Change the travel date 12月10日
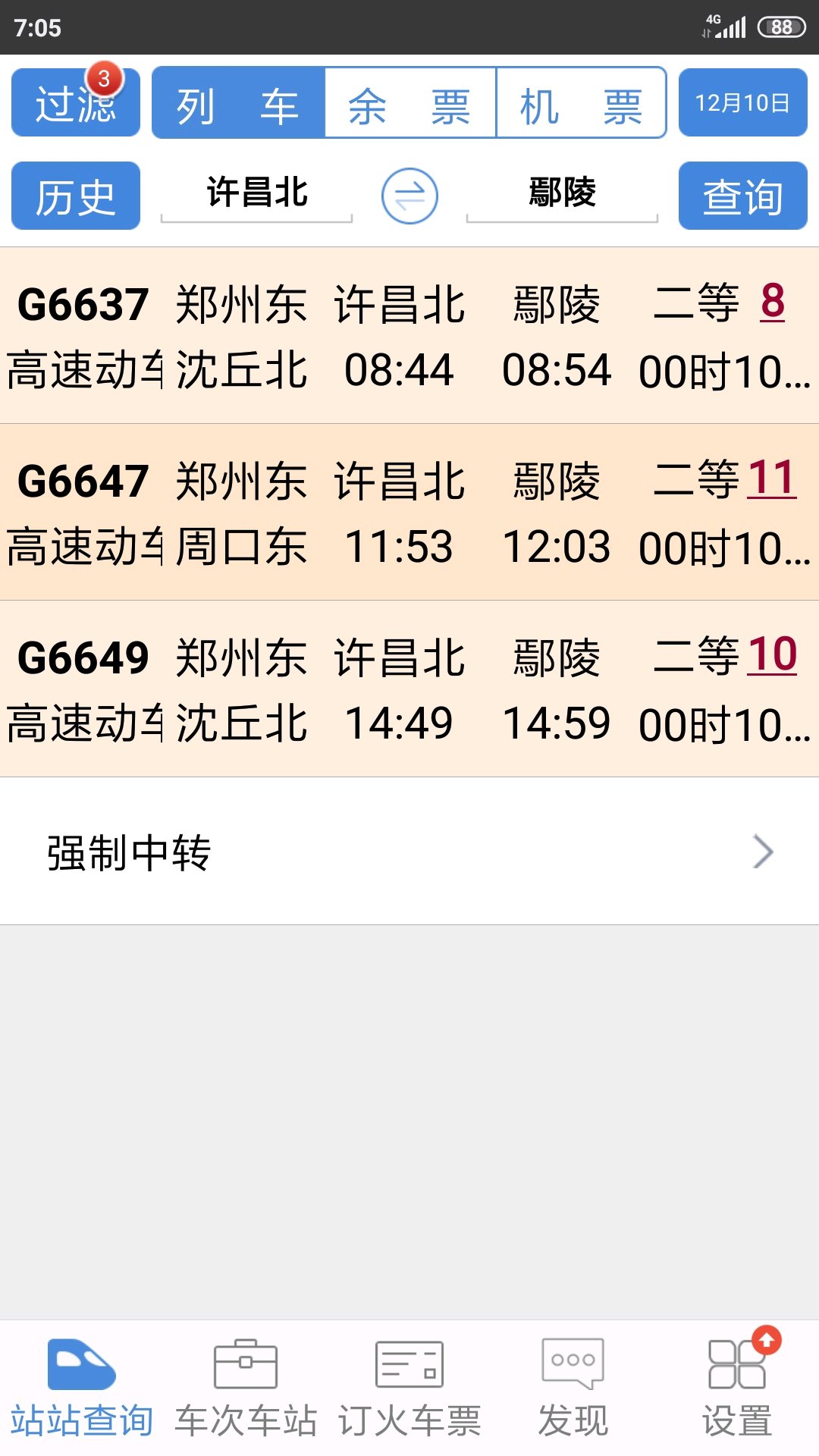The width and height of the screenshot is (819, 1456). (742, 103)
